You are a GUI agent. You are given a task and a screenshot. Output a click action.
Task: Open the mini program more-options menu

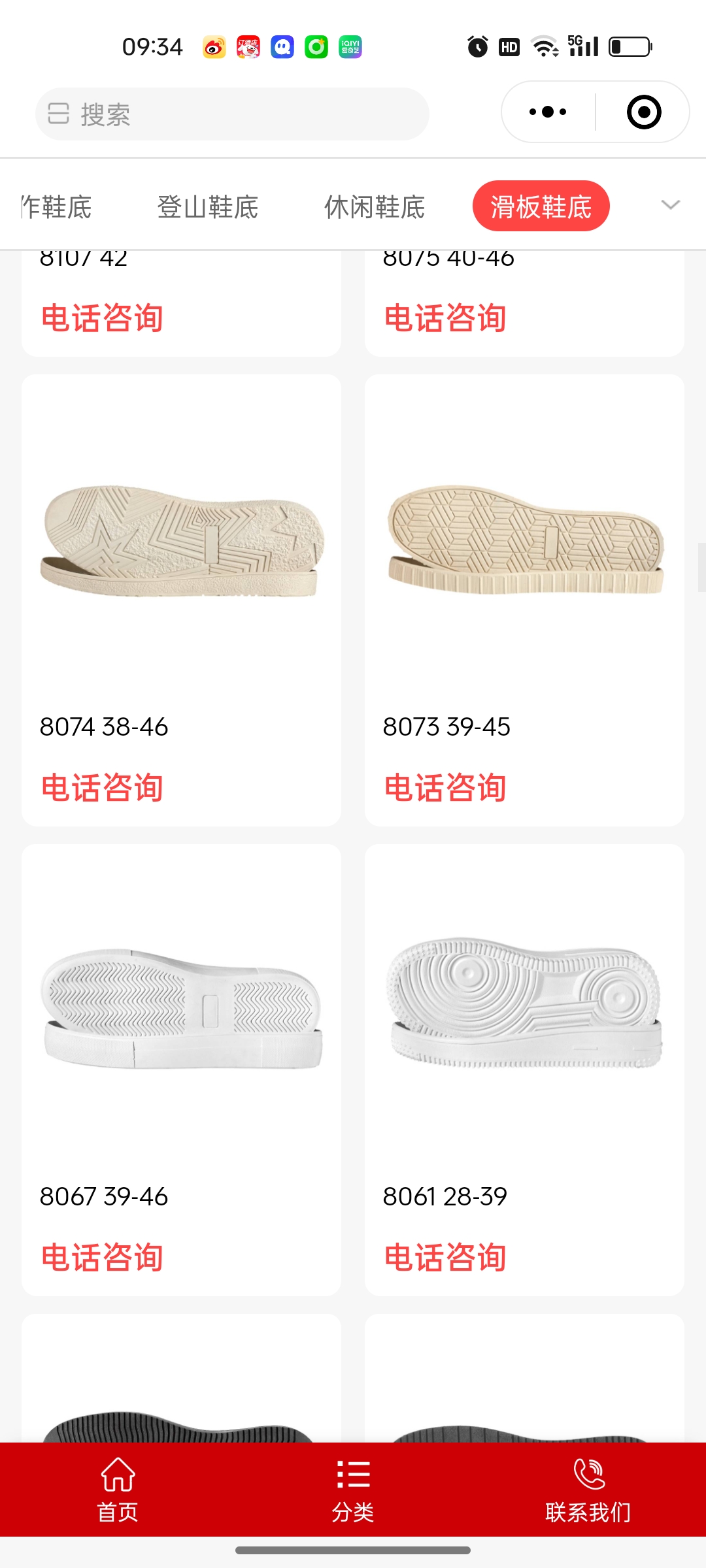pyautogui.click(x=548, y=112)
